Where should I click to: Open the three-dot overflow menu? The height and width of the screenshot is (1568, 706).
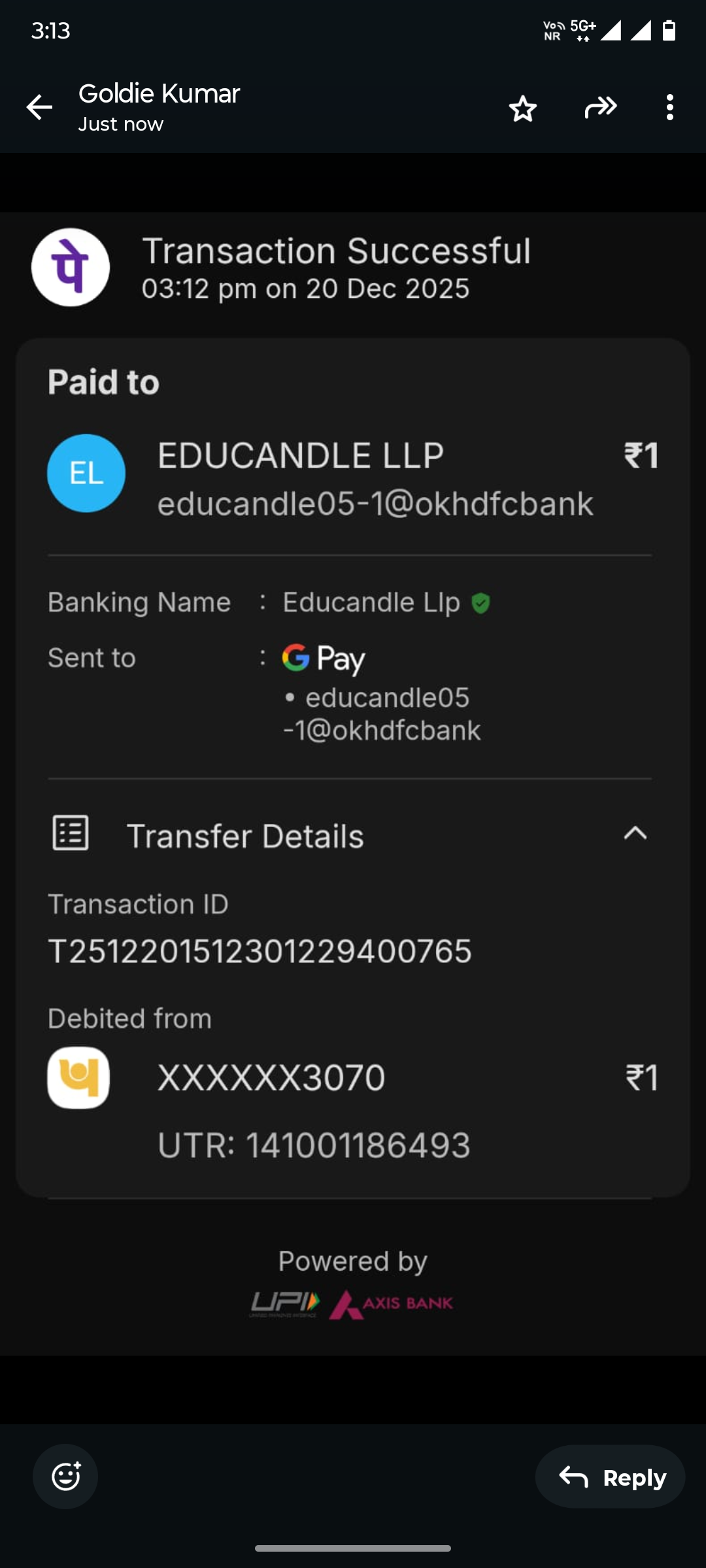(x=669, y=108)
